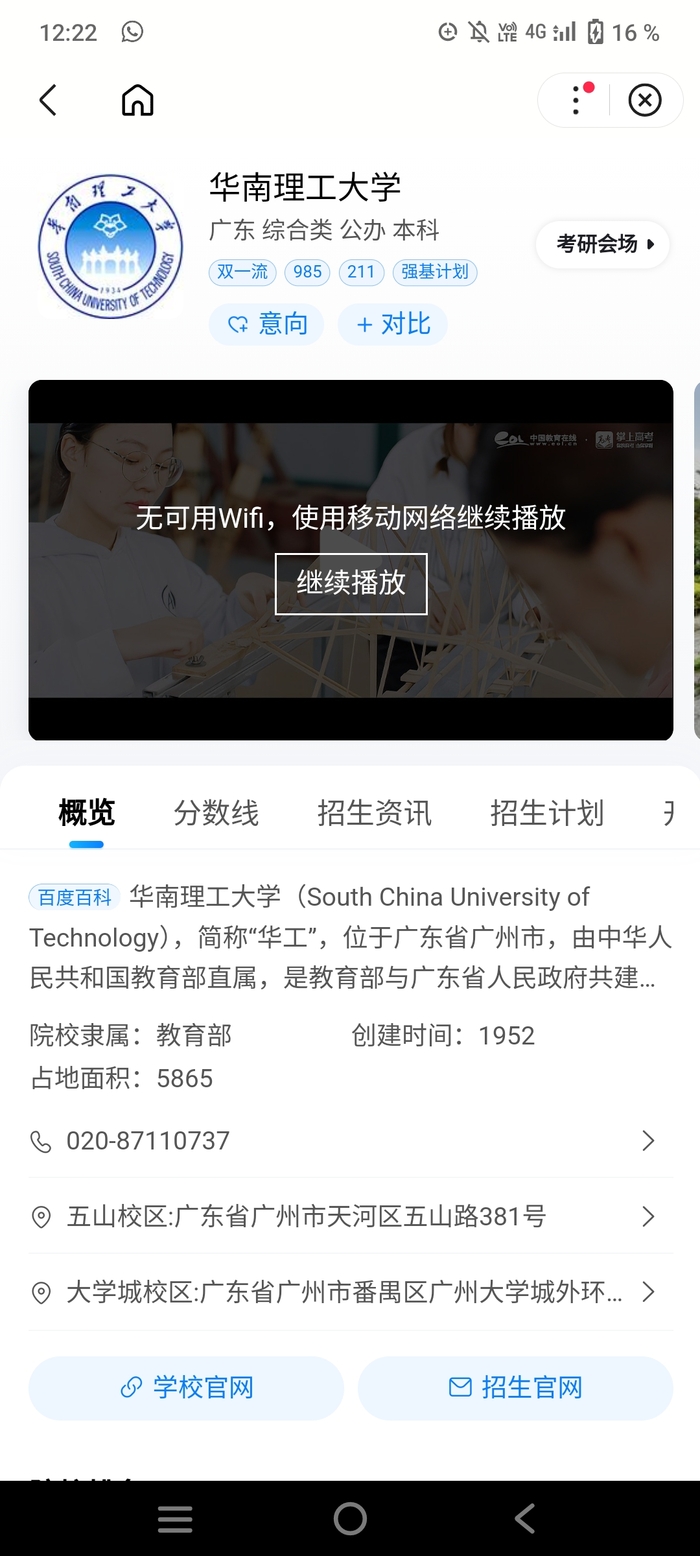This screenshot has width=700, height=1556.
Task: Select the 概览 tab
Action: [x=86, y=813]
